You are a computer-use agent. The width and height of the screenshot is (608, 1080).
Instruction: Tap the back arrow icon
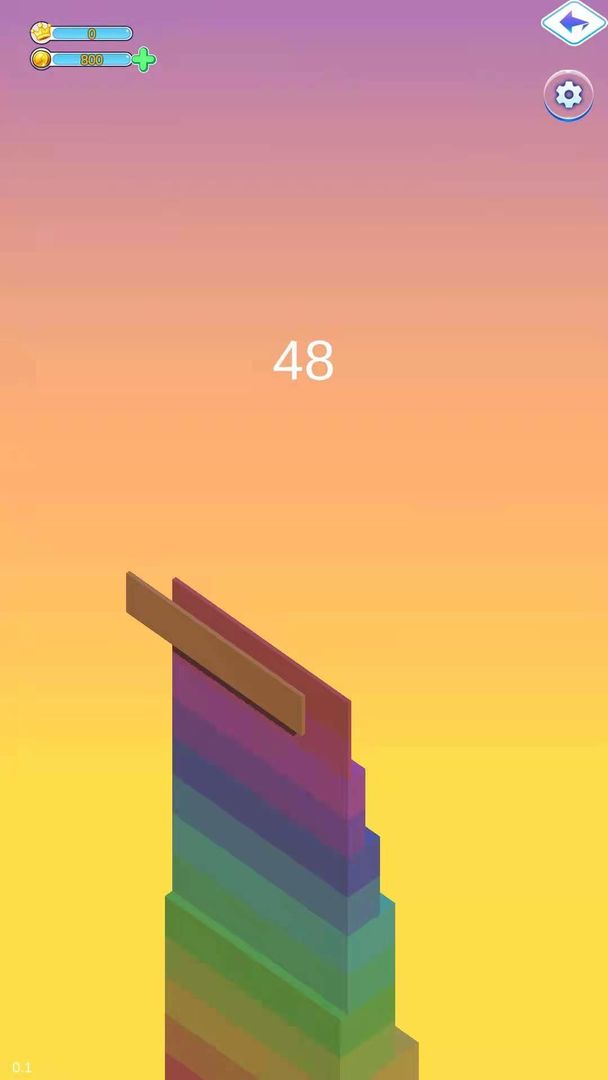pyautogui.click(x=573, y=23)
